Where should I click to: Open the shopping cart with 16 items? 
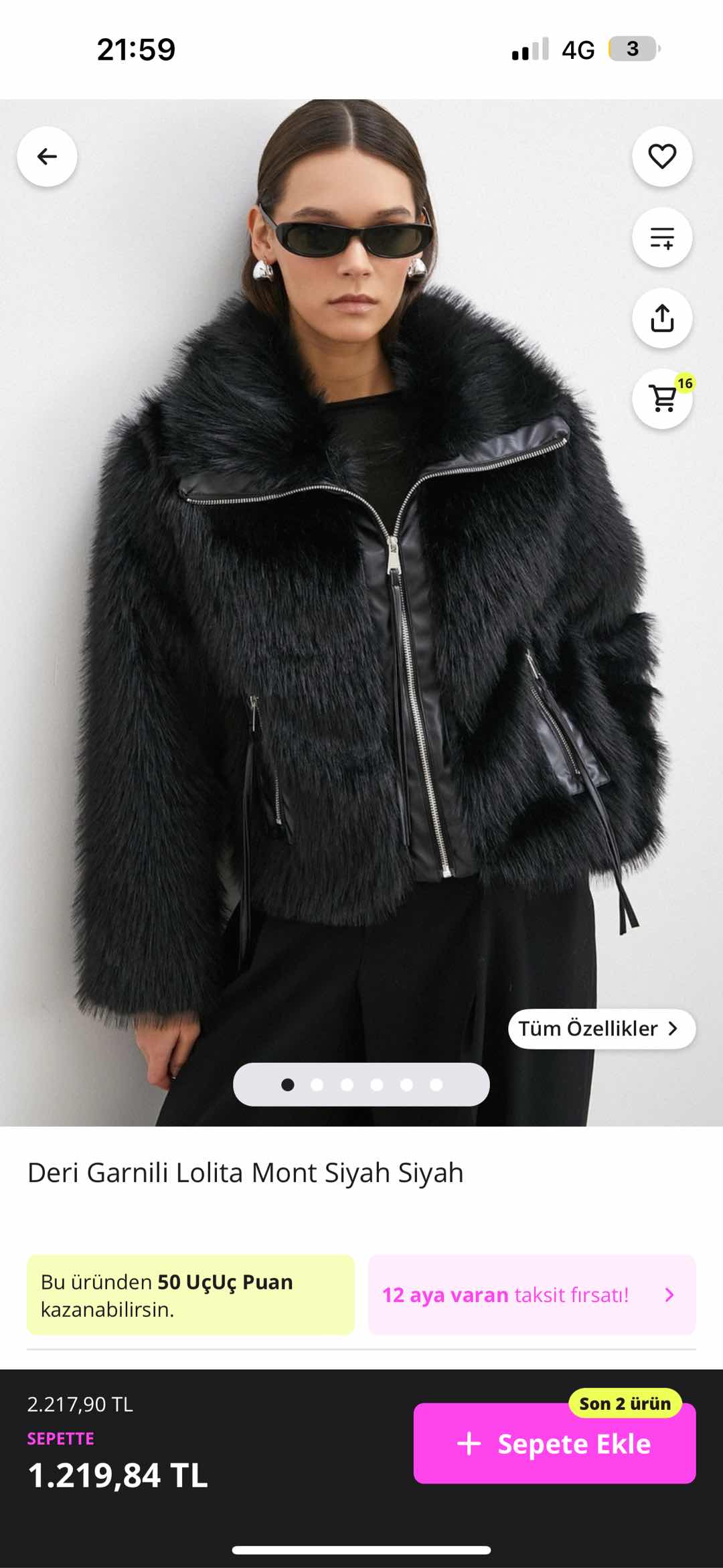click(662, 399)
